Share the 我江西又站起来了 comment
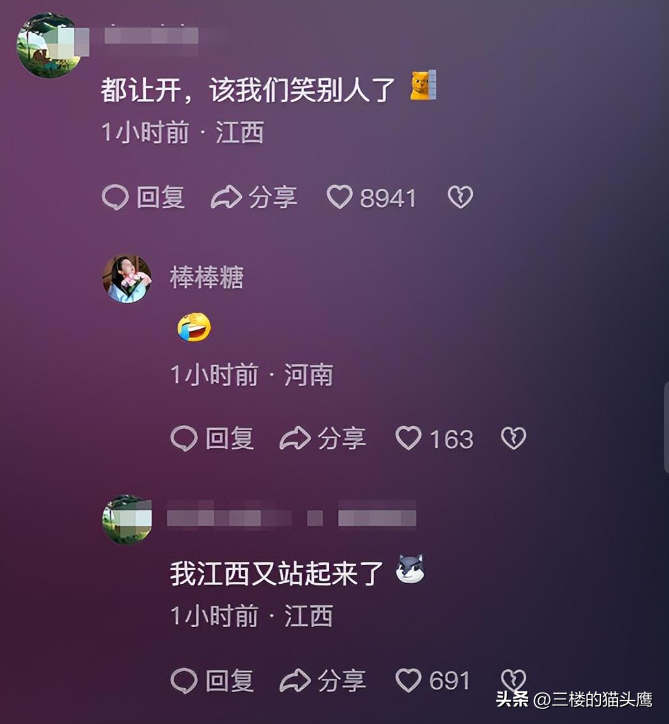This screenshot has width=669, height=724. coord(323,681)
